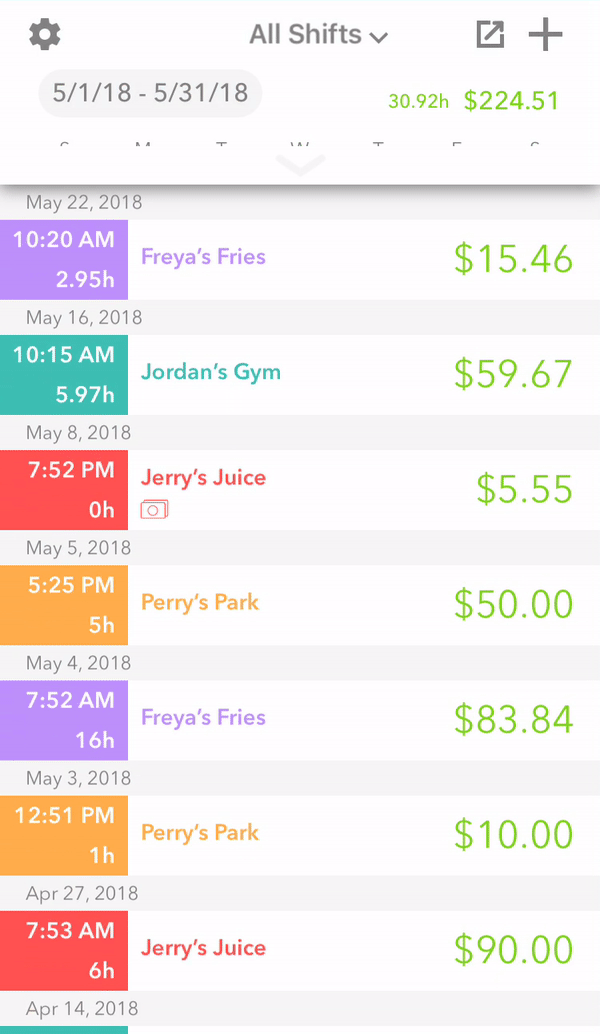Open the May 8 Jerry's Juice entry
600x1034 pixels.
pos(300,490)
